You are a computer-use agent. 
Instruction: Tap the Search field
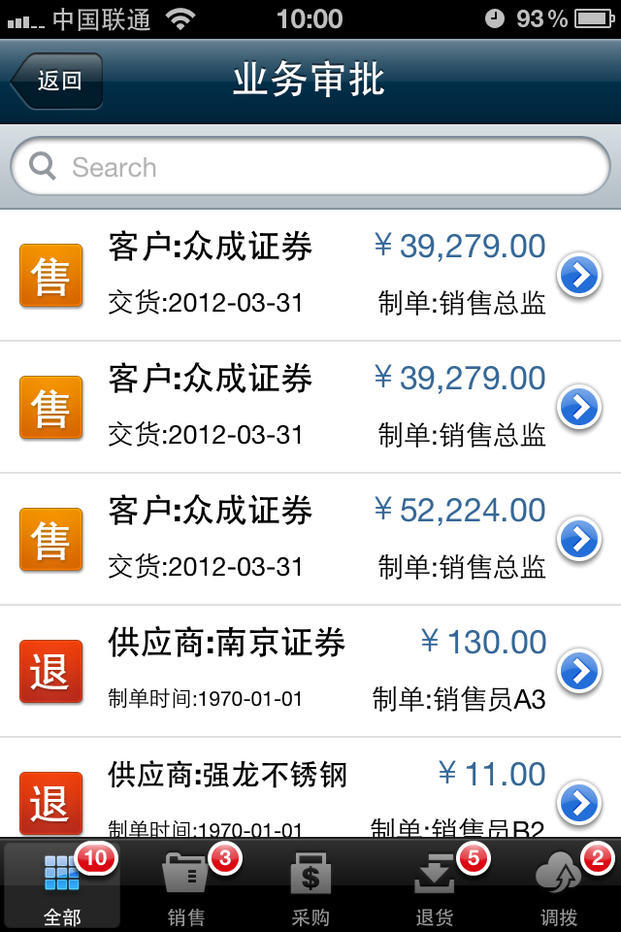click(x=310, y=167)
